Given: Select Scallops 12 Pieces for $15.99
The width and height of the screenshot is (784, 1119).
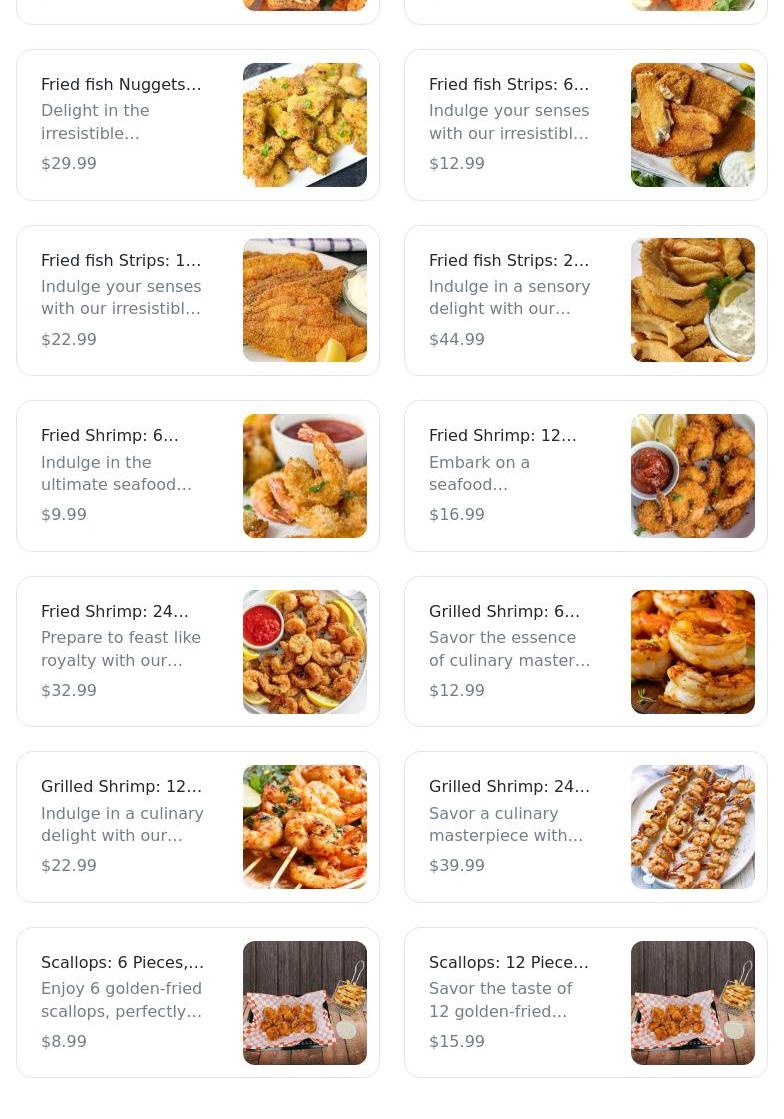Looking at the screenshot, I should [586, 1002].
